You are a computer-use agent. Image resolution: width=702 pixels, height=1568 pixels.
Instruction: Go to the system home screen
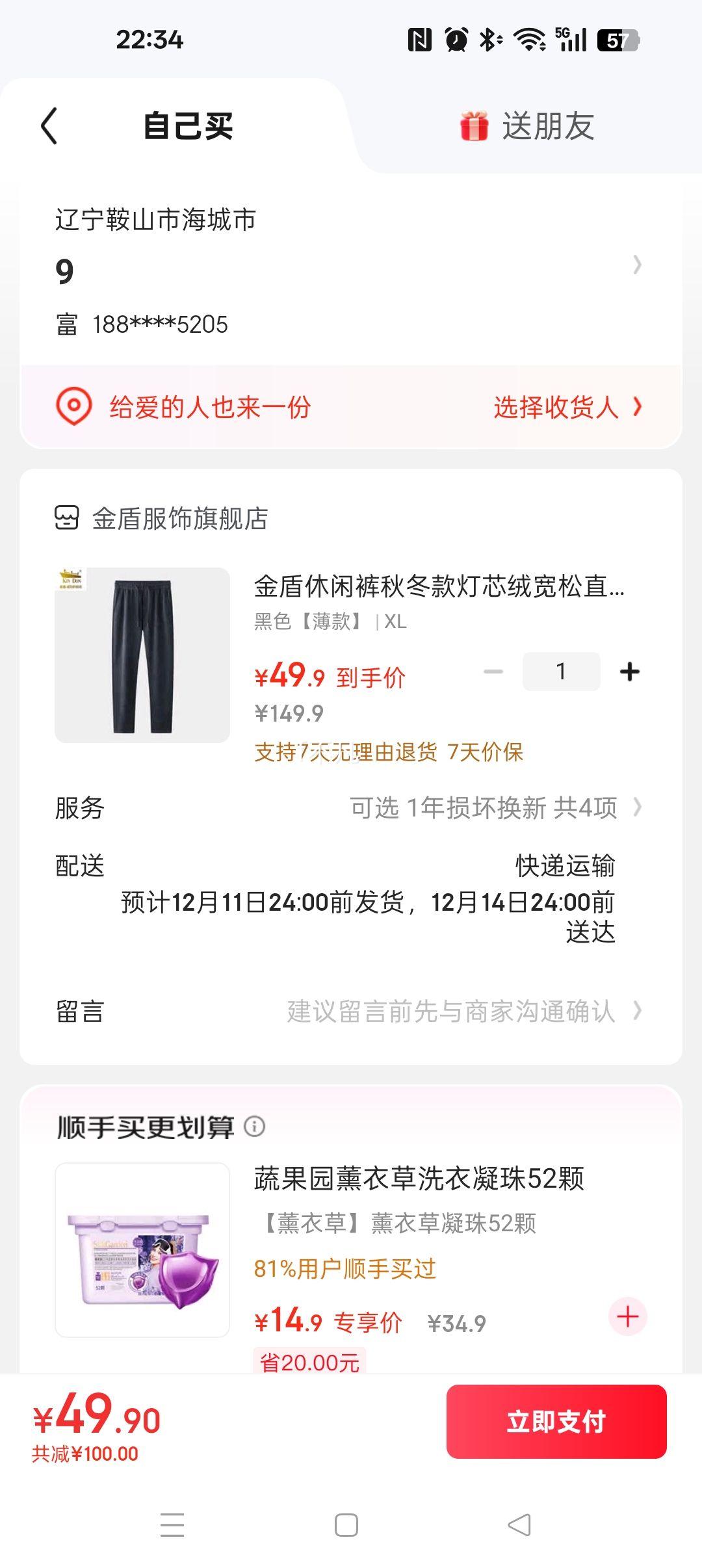[346, 1525]
